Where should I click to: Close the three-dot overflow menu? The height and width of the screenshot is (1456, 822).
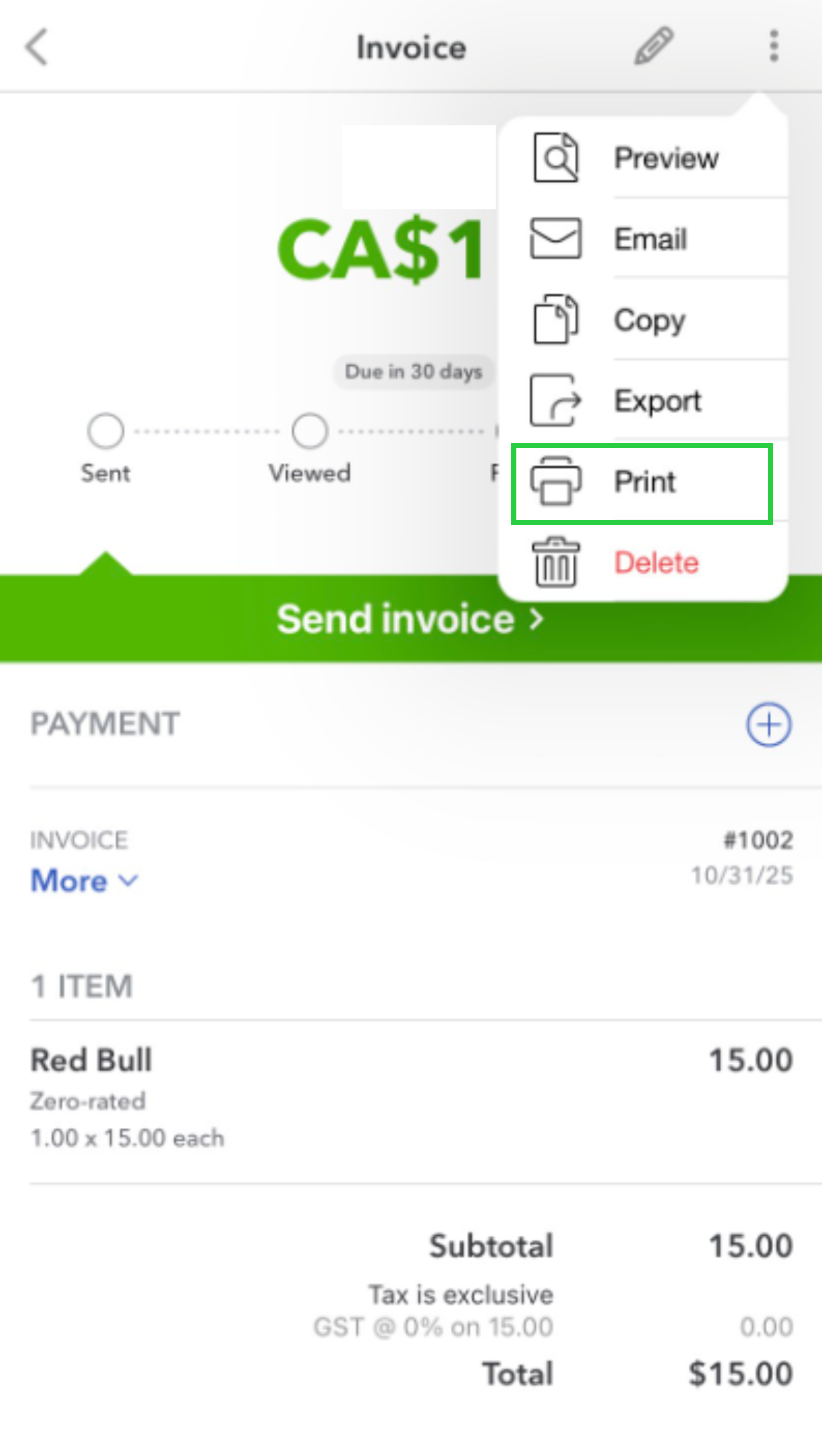pos(774,46)
